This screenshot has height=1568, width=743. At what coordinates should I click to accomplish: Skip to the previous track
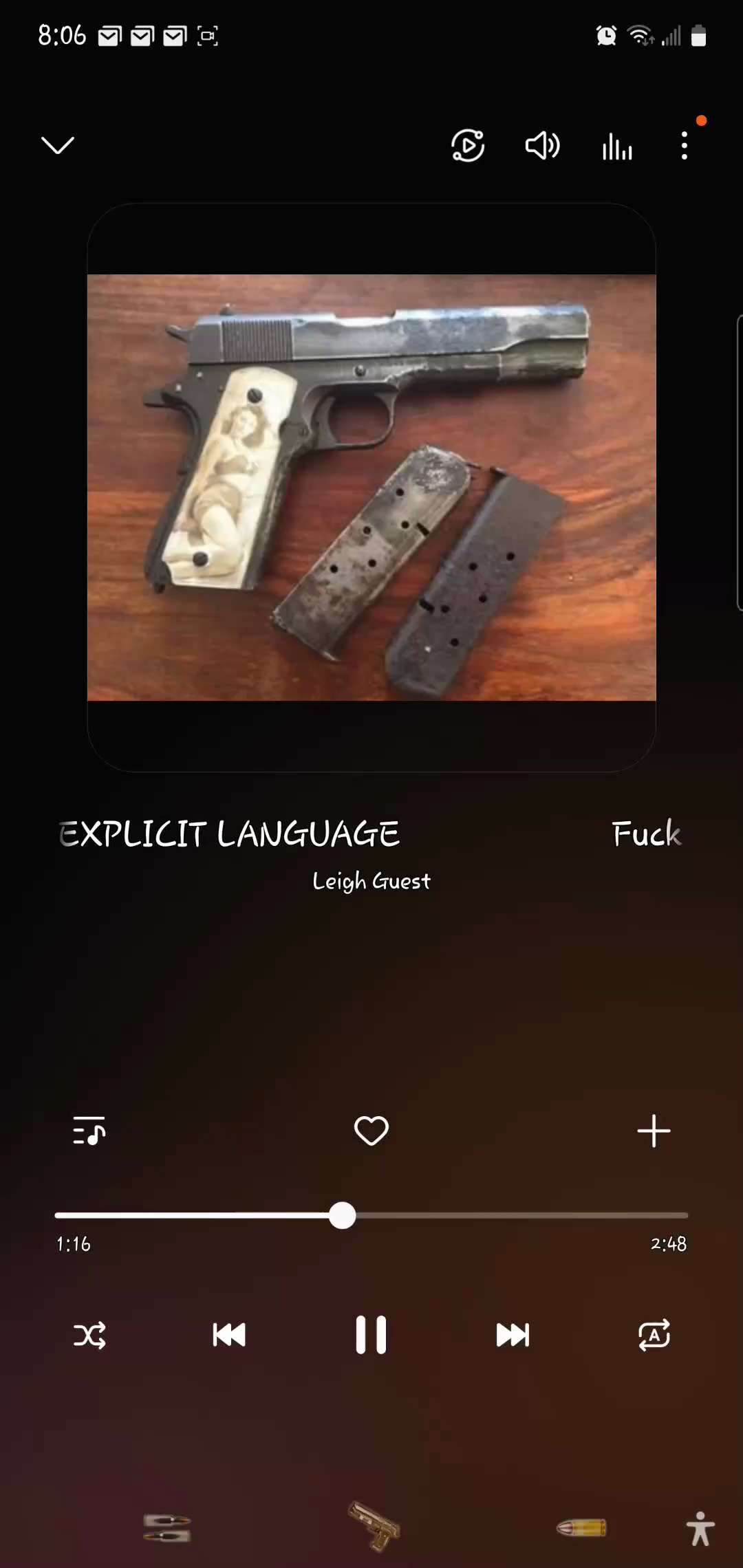point(229,1335)
